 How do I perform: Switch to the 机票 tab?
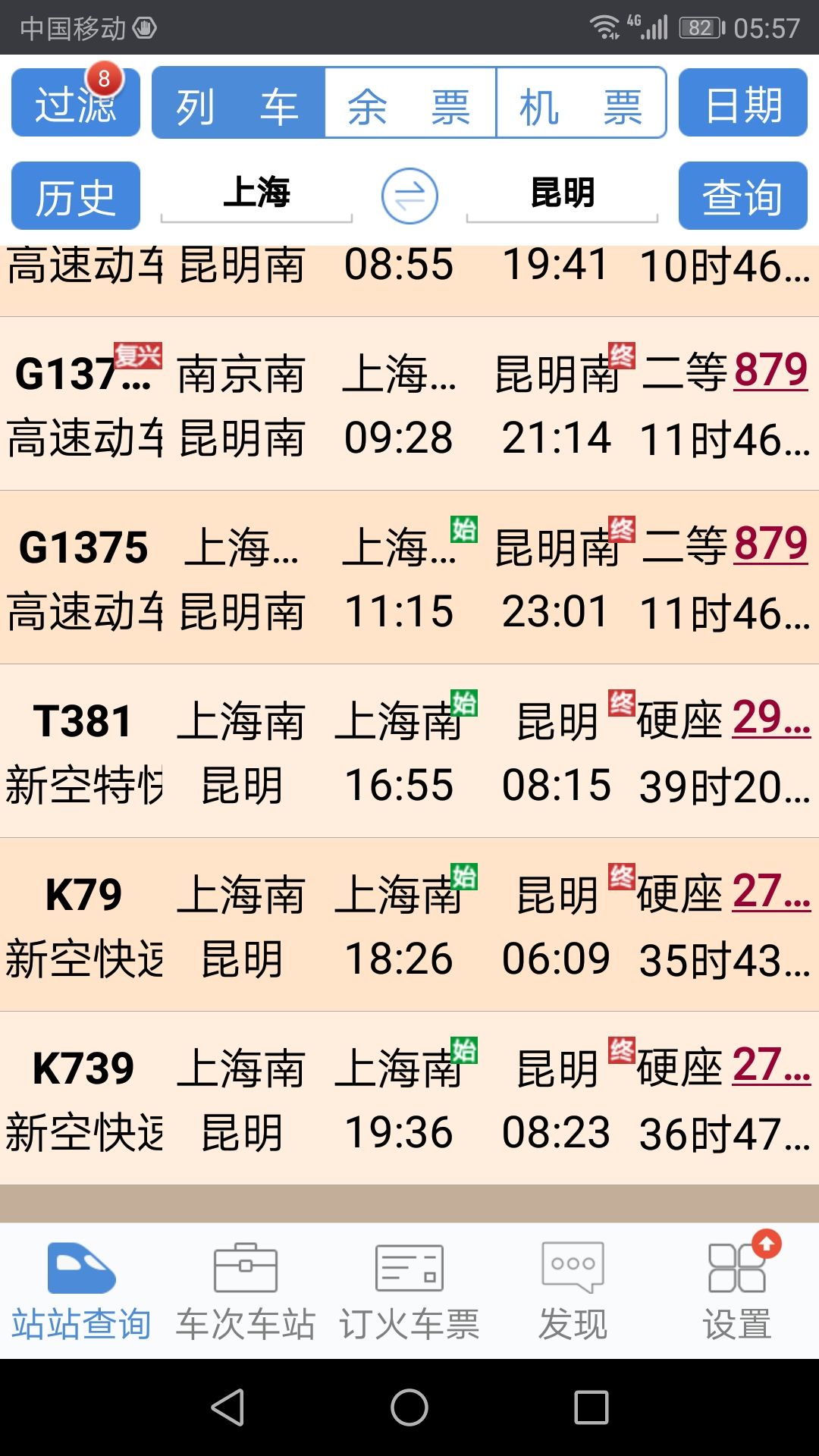(x=581, y=102)
